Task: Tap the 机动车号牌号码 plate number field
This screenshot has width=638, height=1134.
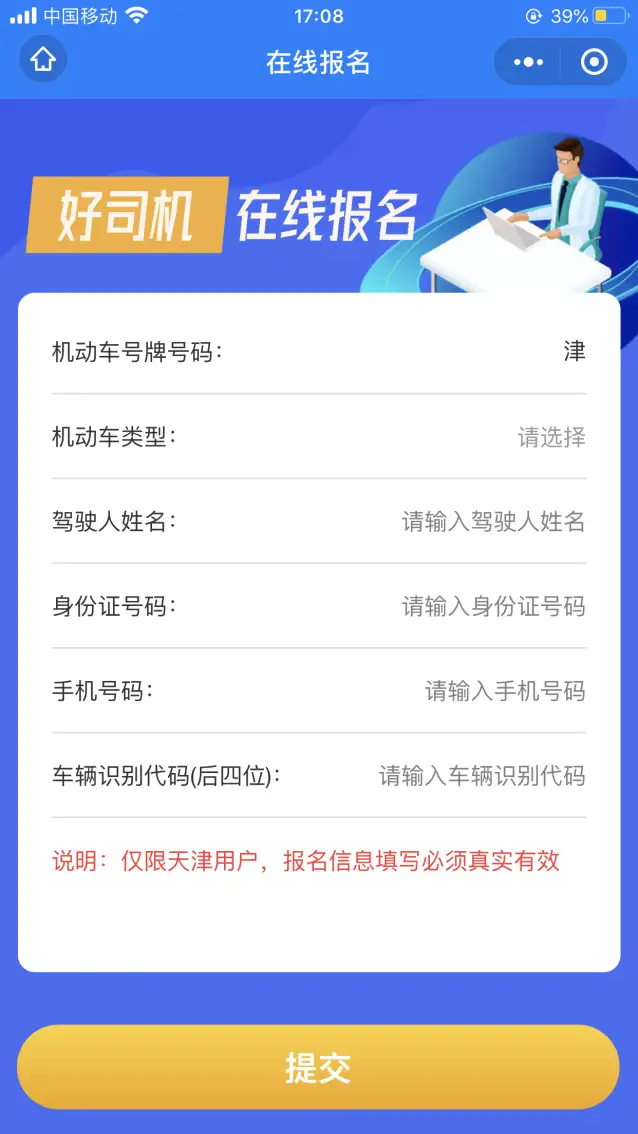Action: (x=319, y=352)
